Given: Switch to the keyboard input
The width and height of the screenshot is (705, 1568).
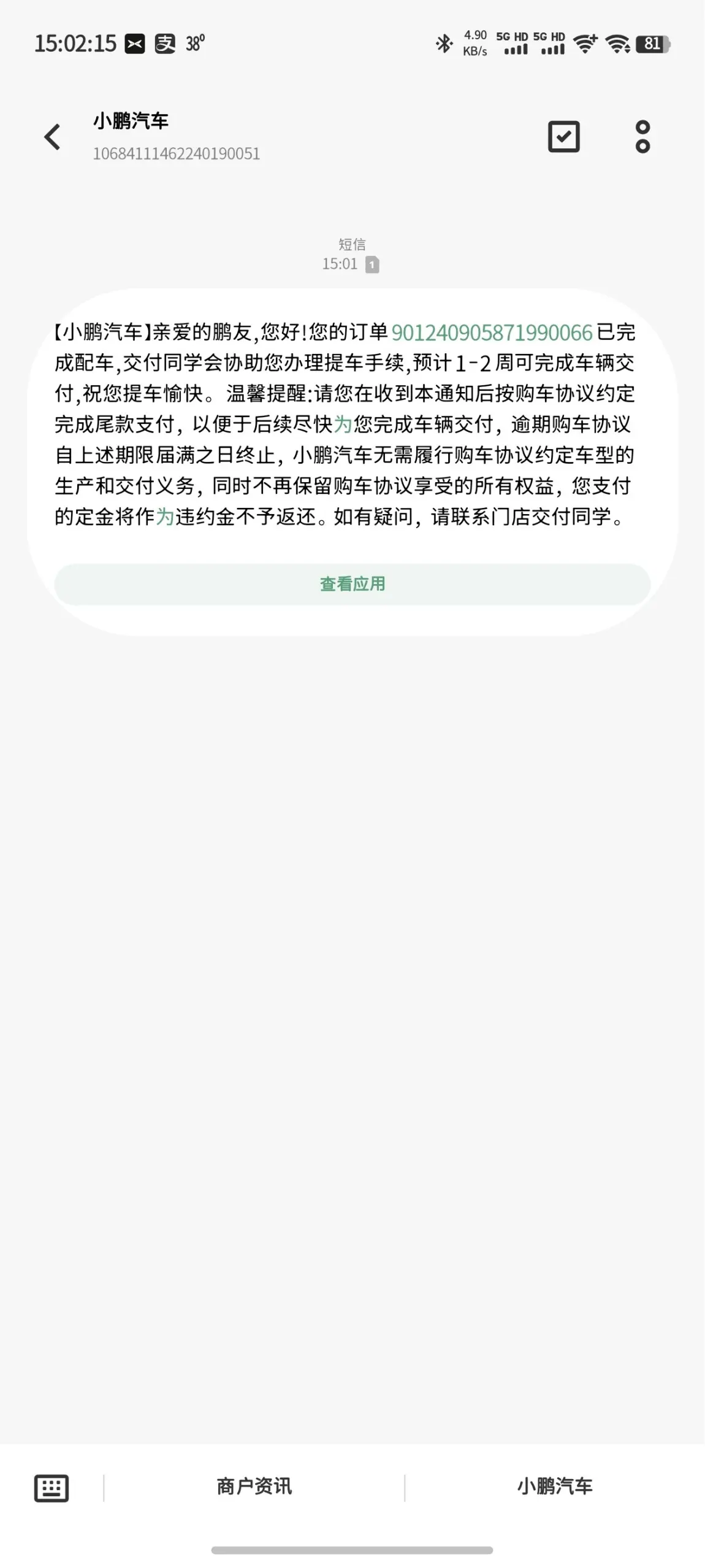Looking at the screenshot, I should click(x=51, y=1488).
